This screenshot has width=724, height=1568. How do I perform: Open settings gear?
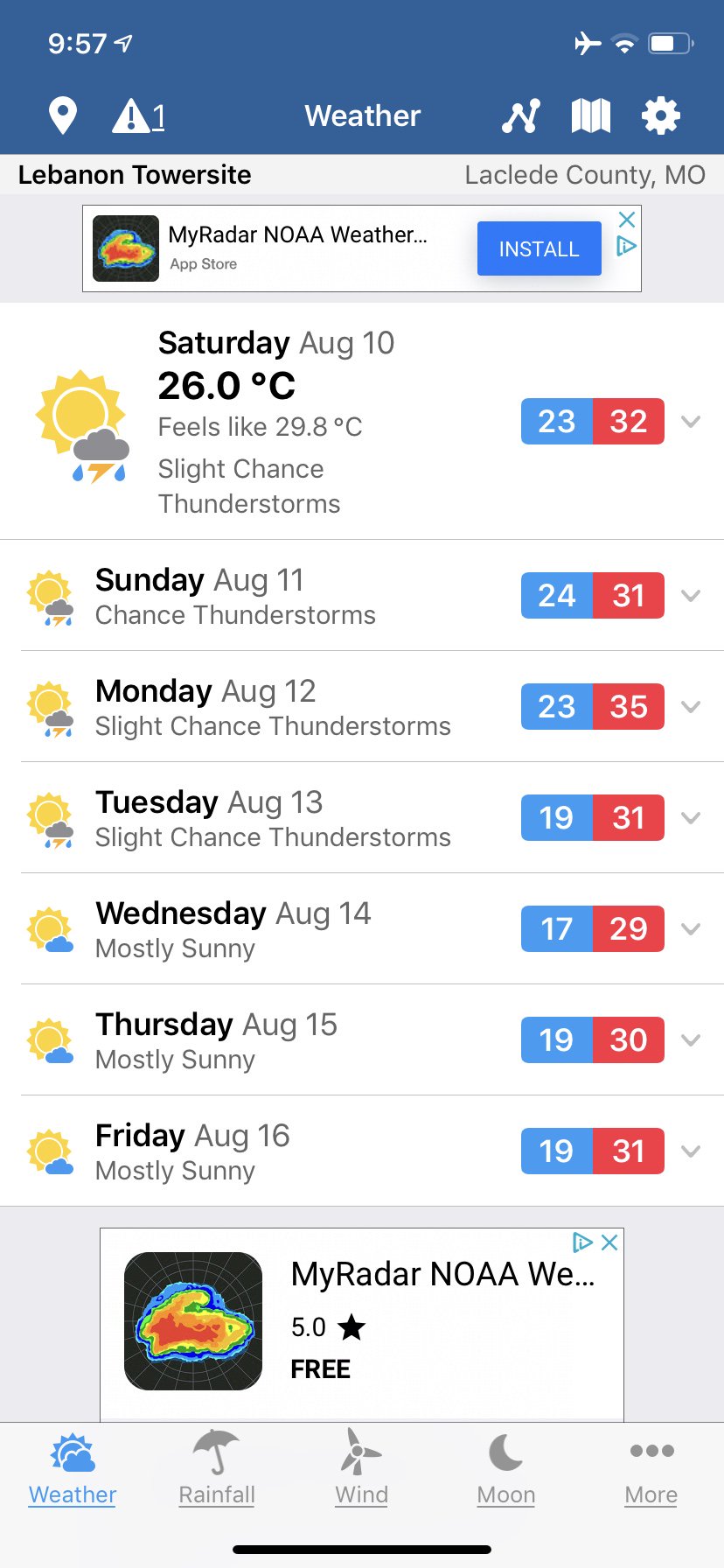(x=661, y=115)
